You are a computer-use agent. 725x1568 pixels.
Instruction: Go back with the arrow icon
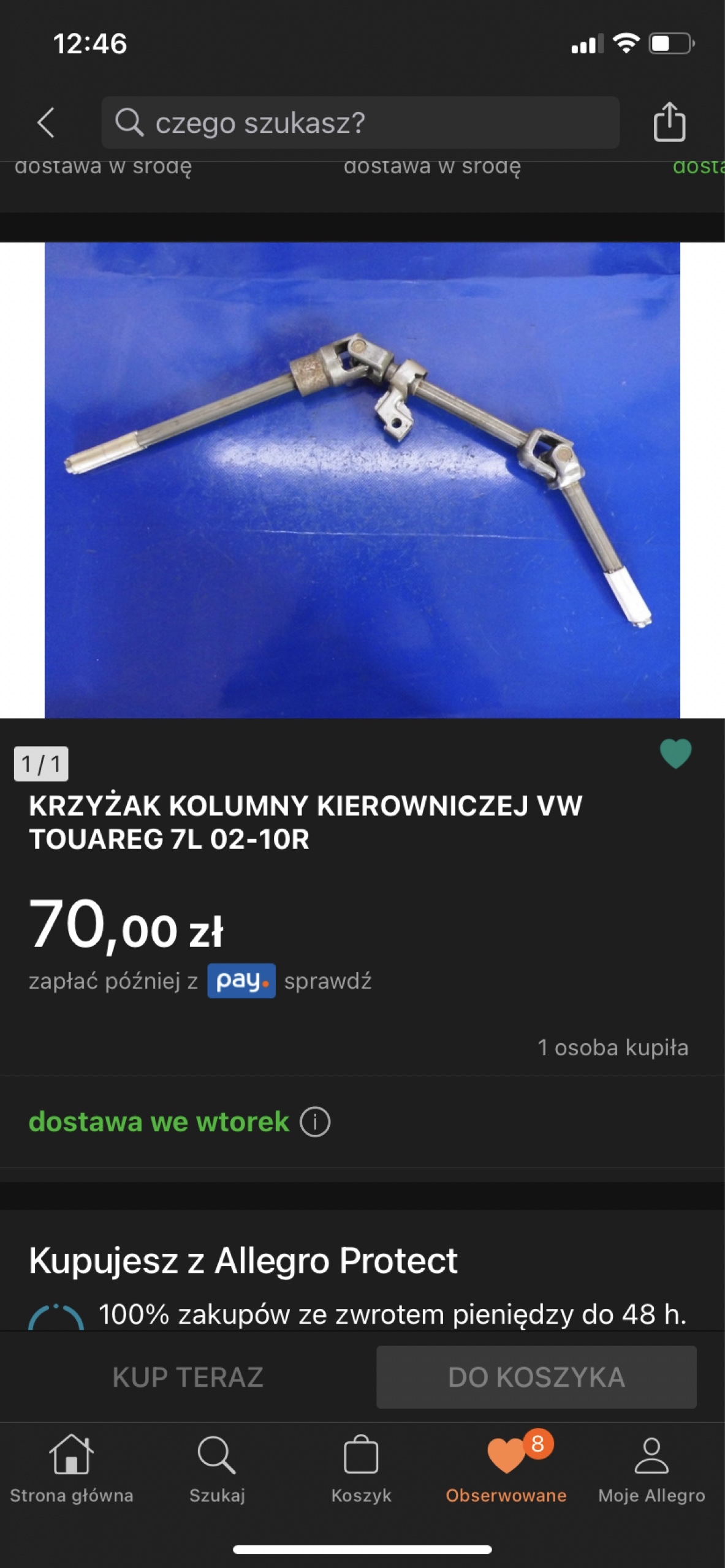[x=47, y=123]
